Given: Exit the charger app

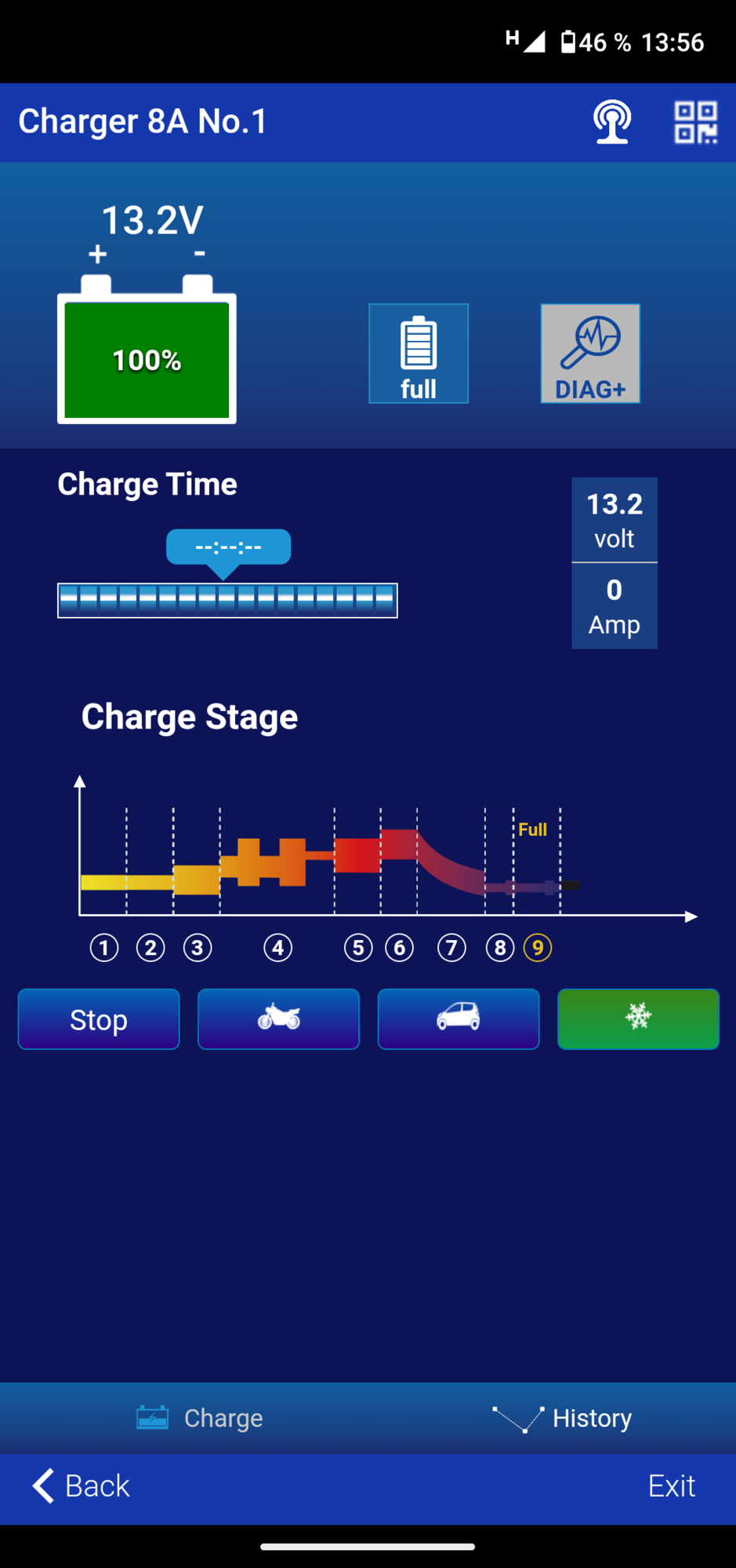Looking at the screenshot, I should click(x=671, y=1486).
